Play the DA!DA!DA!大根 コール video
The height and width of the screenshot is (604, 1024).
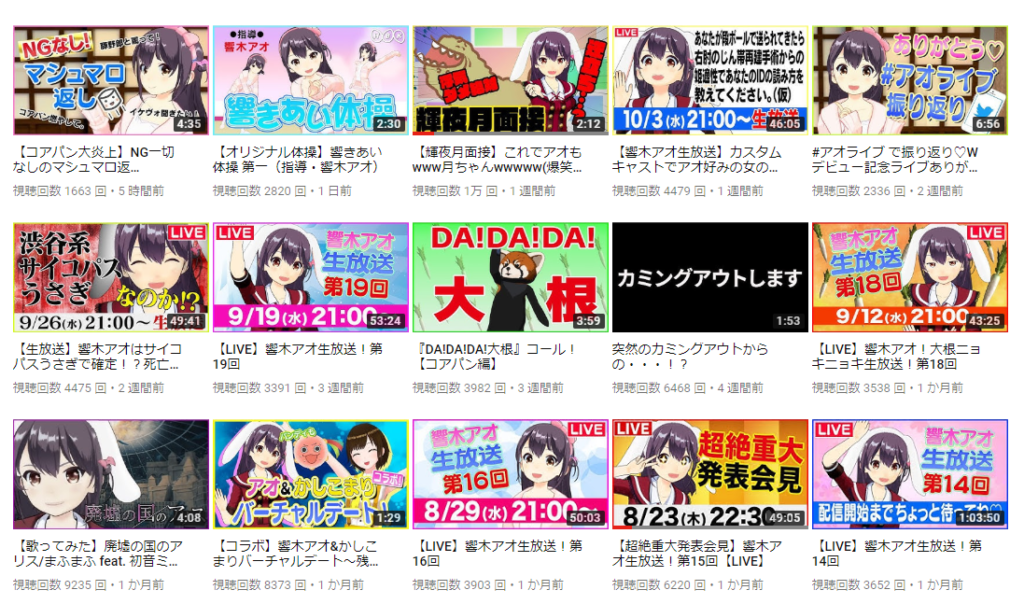tap(510, 277)
